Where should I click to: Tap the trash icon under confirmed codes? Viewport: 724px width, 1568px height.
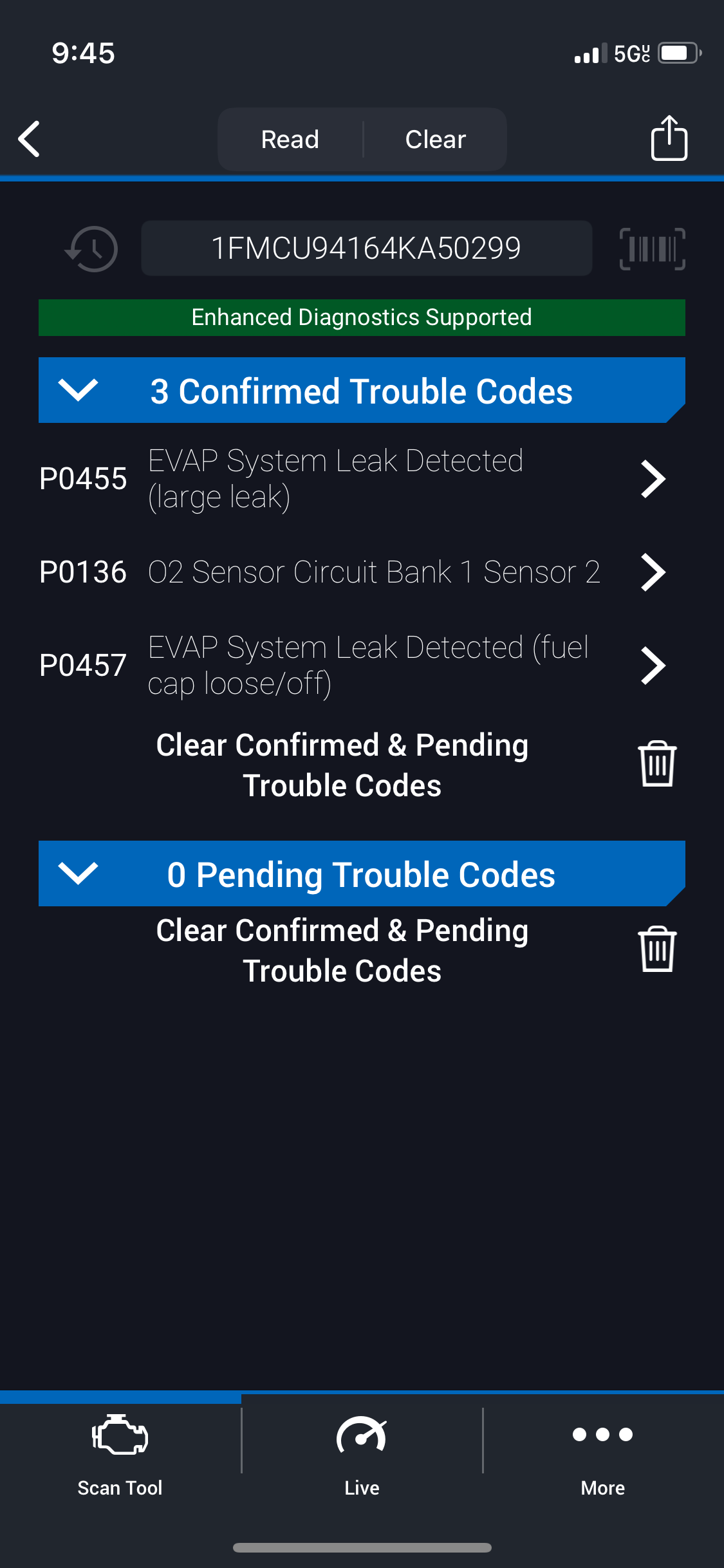(x=657, y=764)
